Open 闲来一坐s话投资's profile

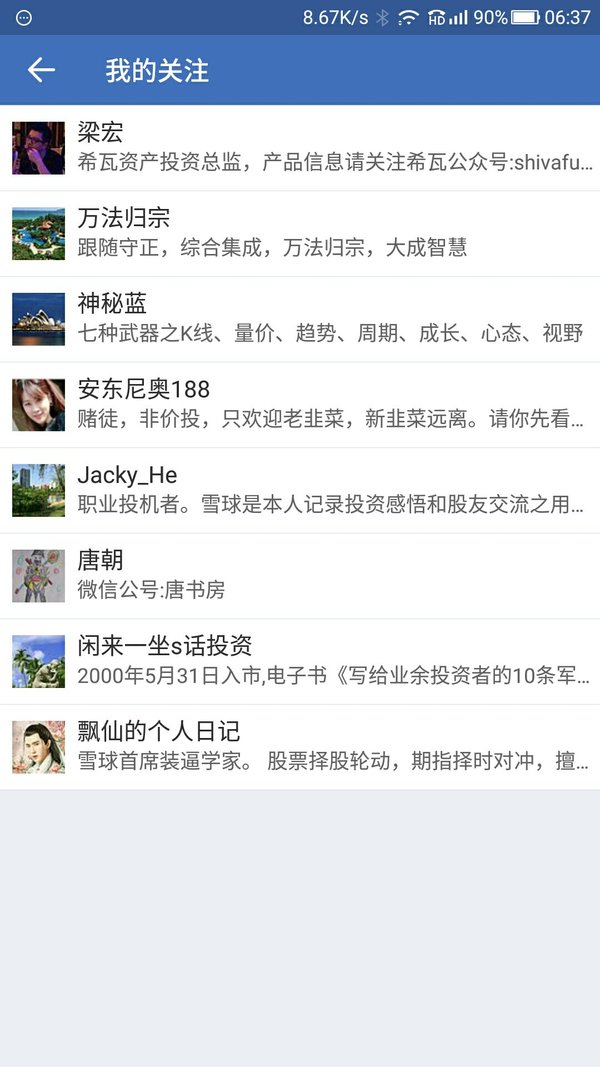300,661
